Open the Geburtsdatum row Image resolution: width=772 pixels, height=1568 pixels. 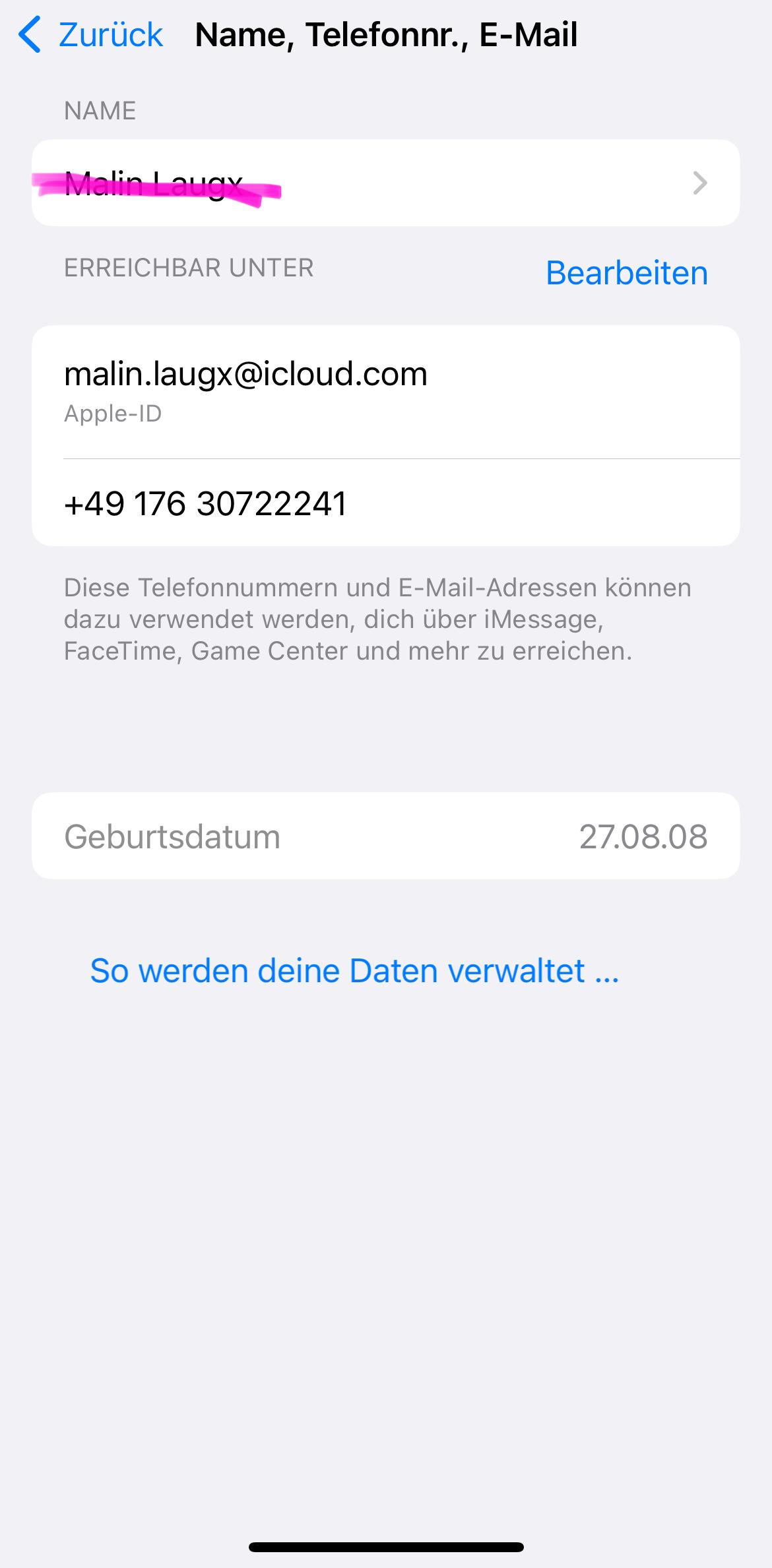tap(385, 836)
